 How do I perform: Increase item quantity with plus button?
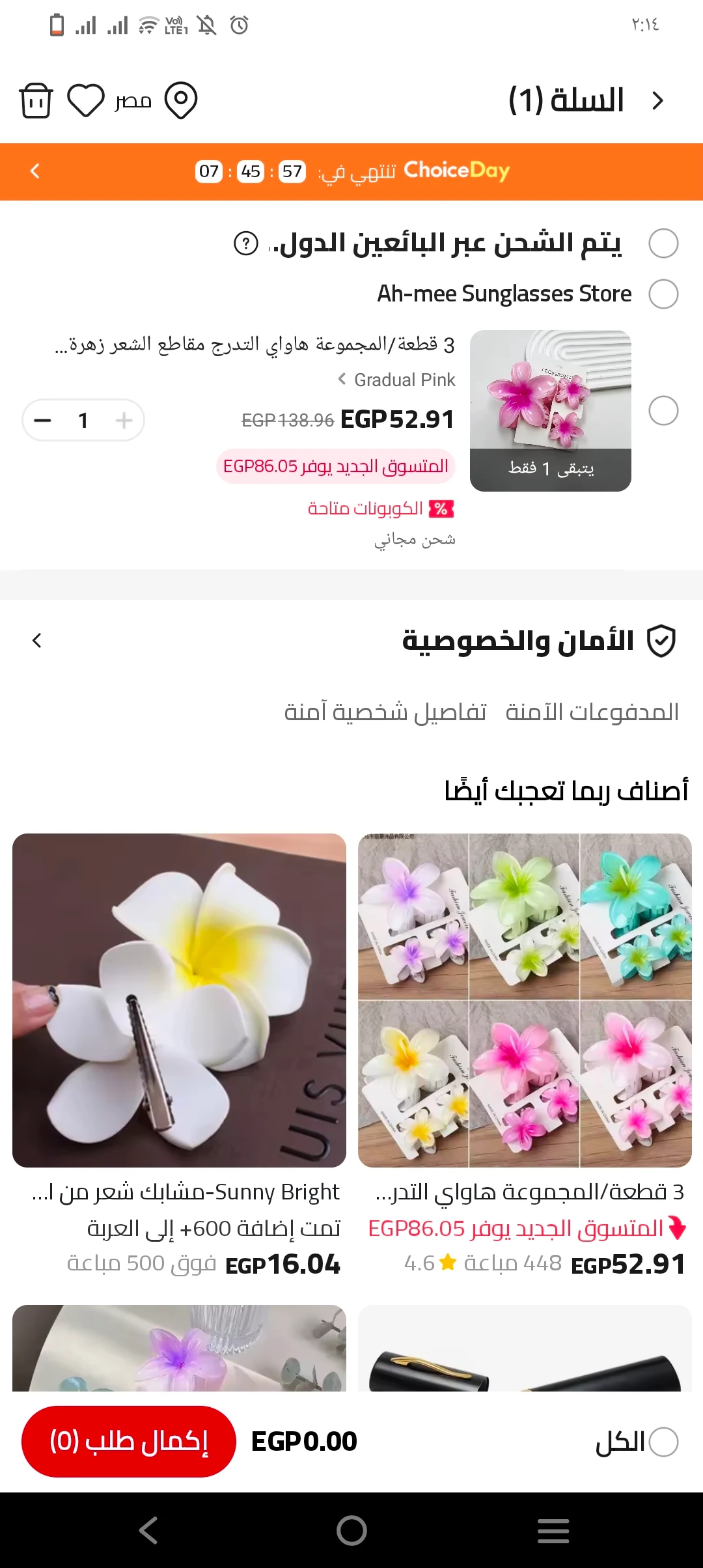[x=124, y=420]
